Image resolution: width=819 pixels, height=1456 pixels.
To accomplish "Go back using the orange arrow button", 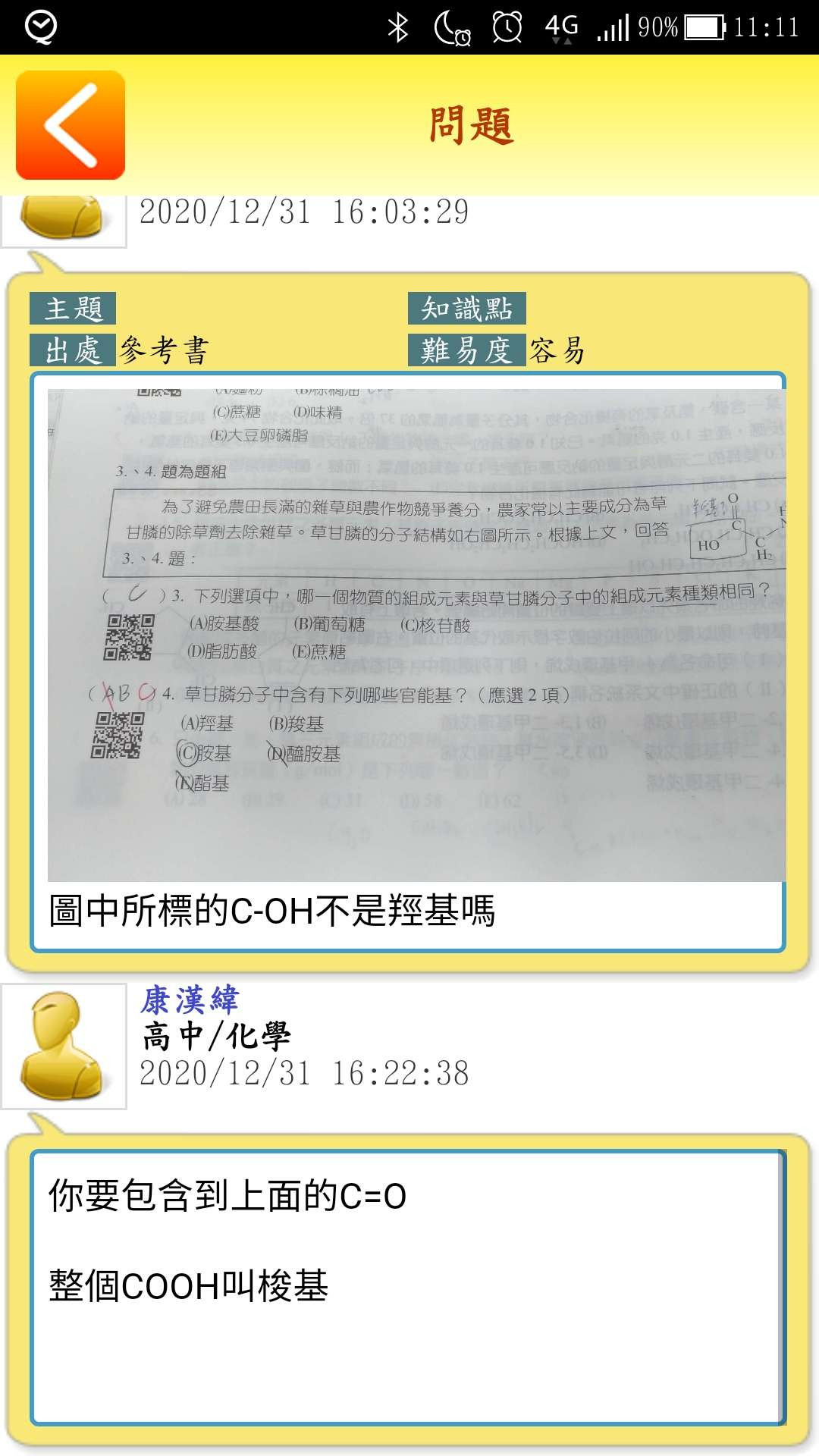I will pyautogui.click(x=71, y=125).
